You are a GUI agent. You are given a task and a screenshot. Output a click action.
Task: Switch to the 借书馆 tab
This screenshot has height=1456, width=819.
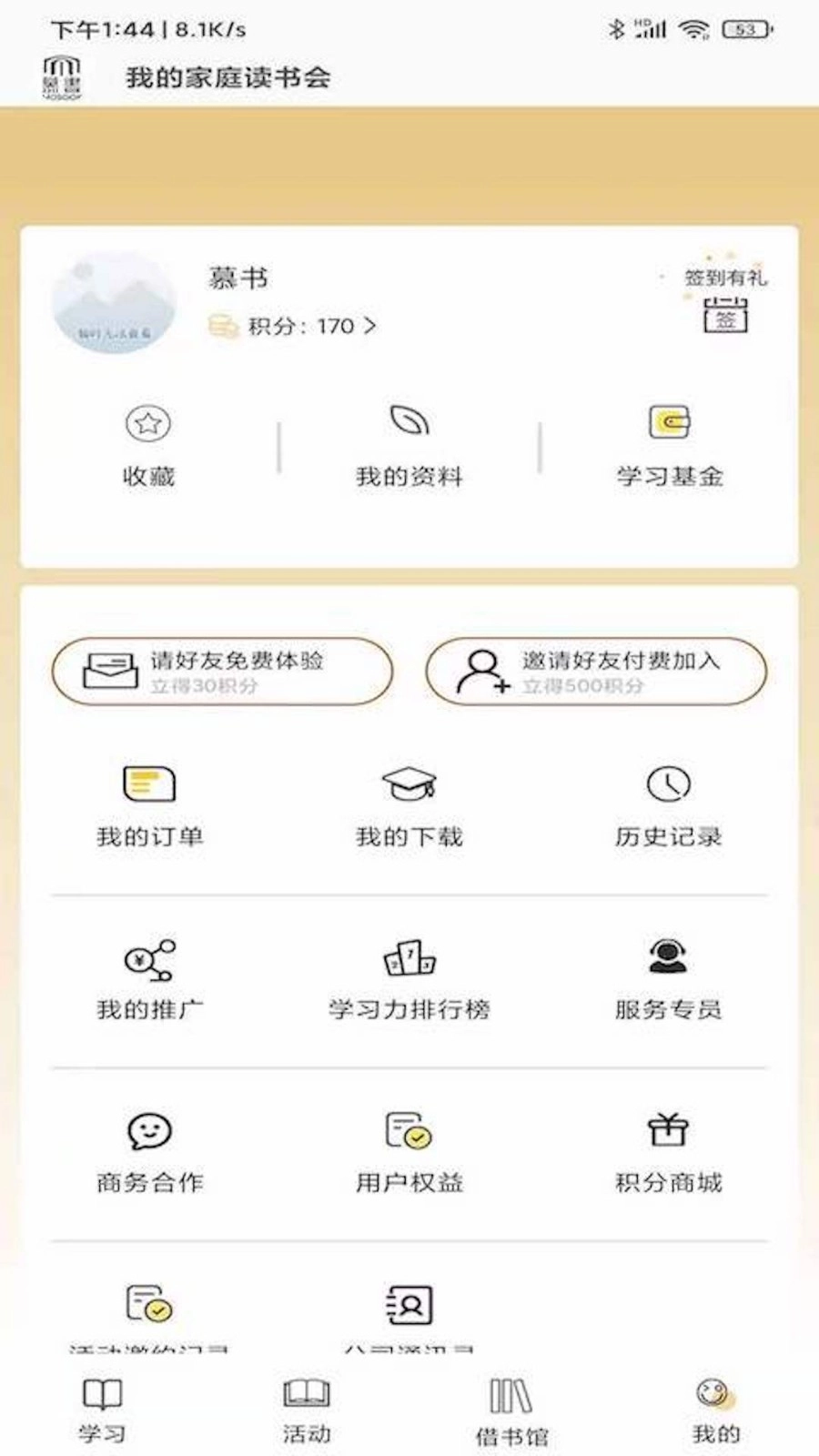click(511, 1401)
